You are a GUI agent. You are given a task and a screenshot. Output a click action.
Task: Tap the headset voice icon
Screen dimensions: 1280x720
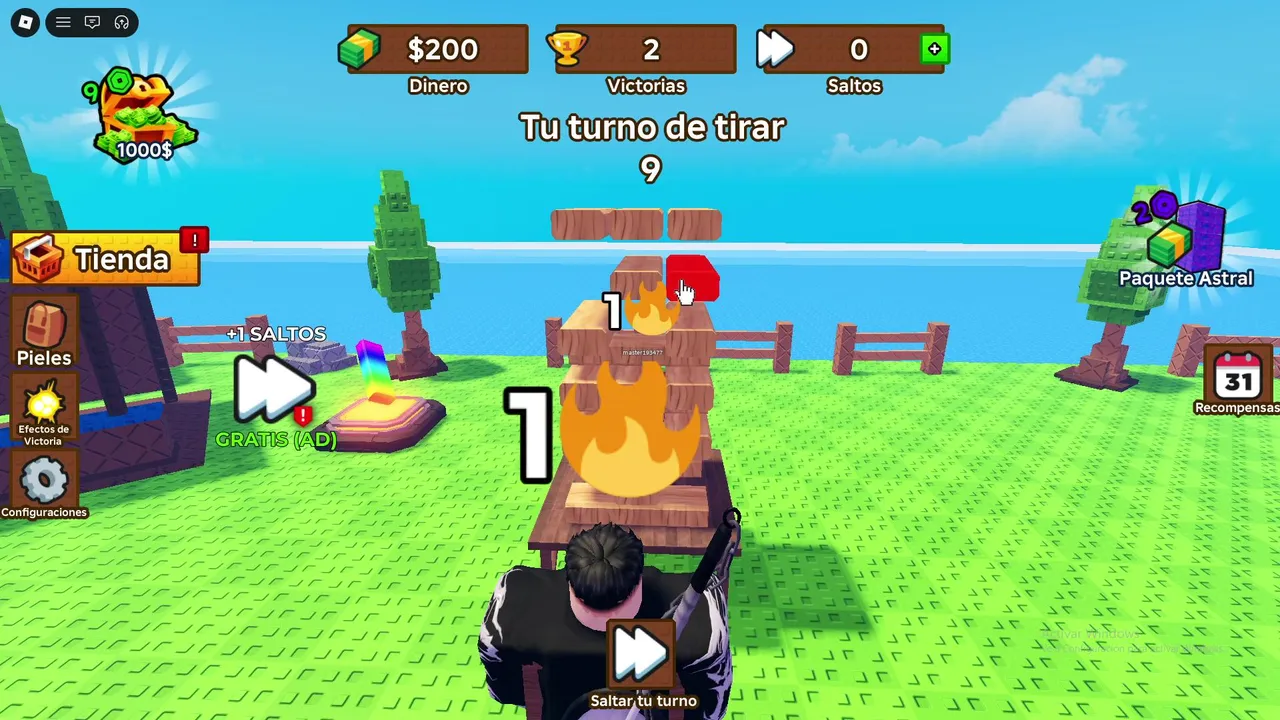(x=122, y=22)
